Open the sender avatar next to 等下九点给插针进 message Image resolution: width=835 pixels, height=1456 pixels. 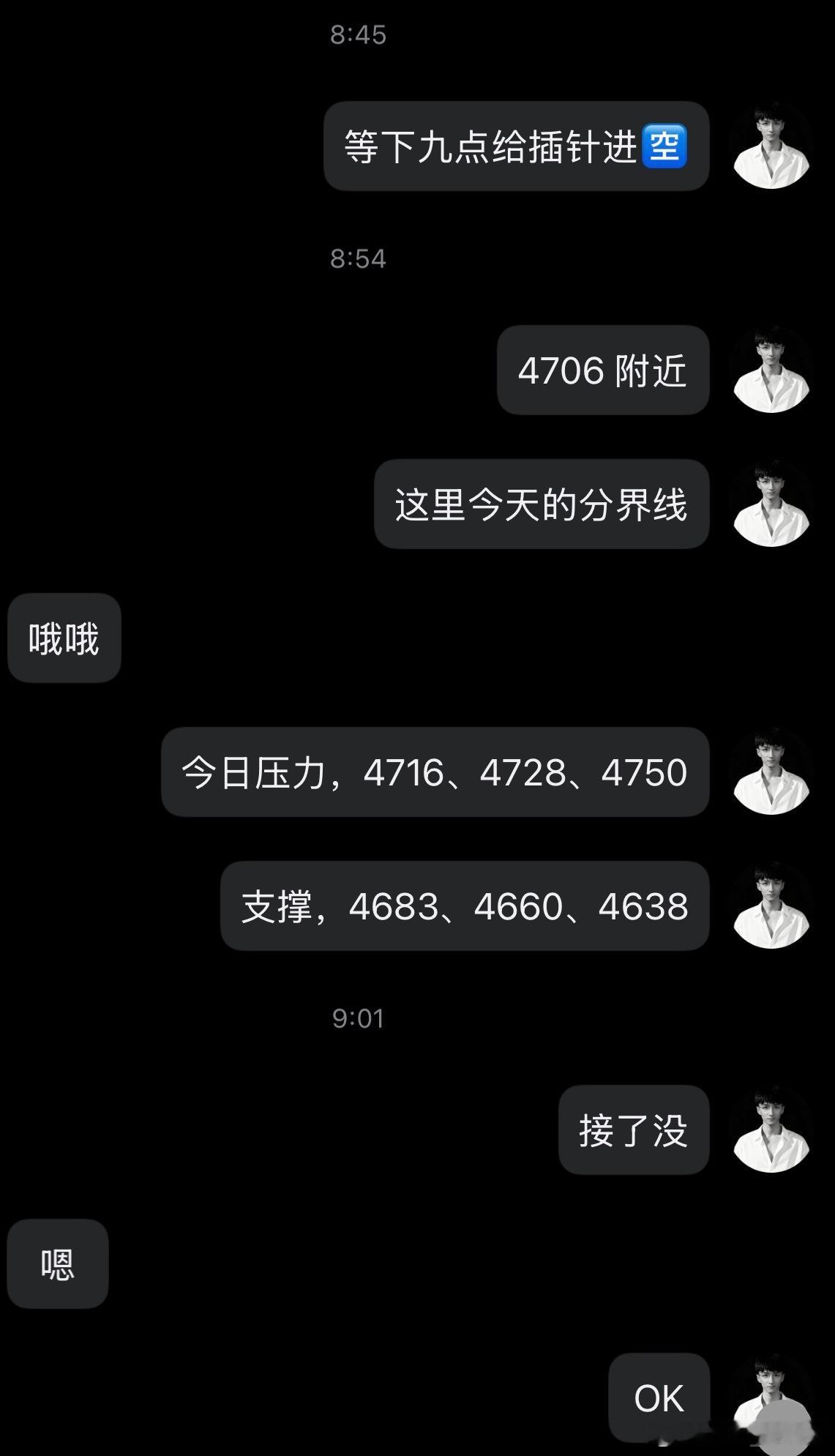point(771,146)
